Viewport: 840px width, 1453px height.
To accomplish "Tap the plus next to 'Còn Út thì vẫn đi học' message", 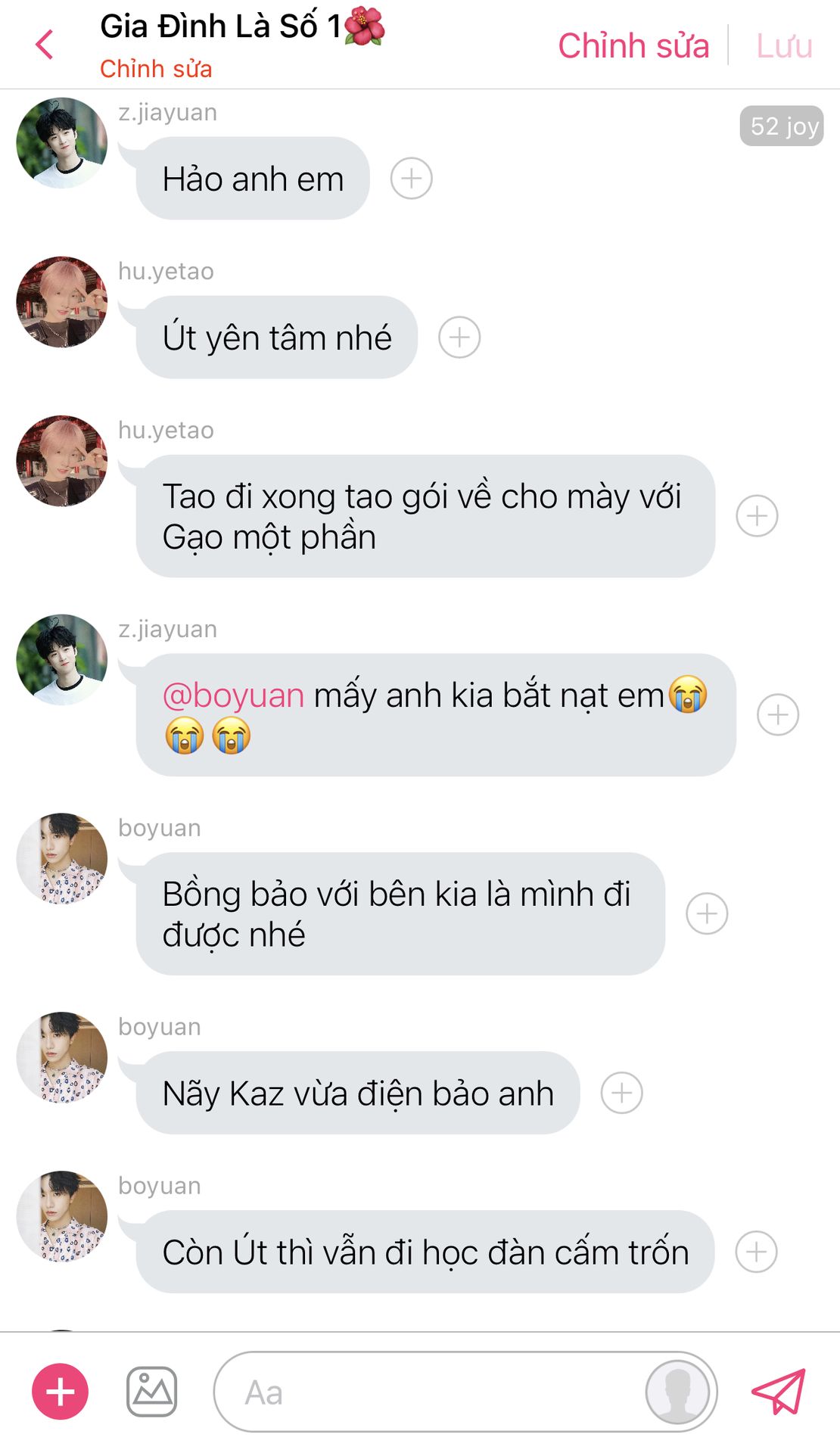I will 756,1252.
